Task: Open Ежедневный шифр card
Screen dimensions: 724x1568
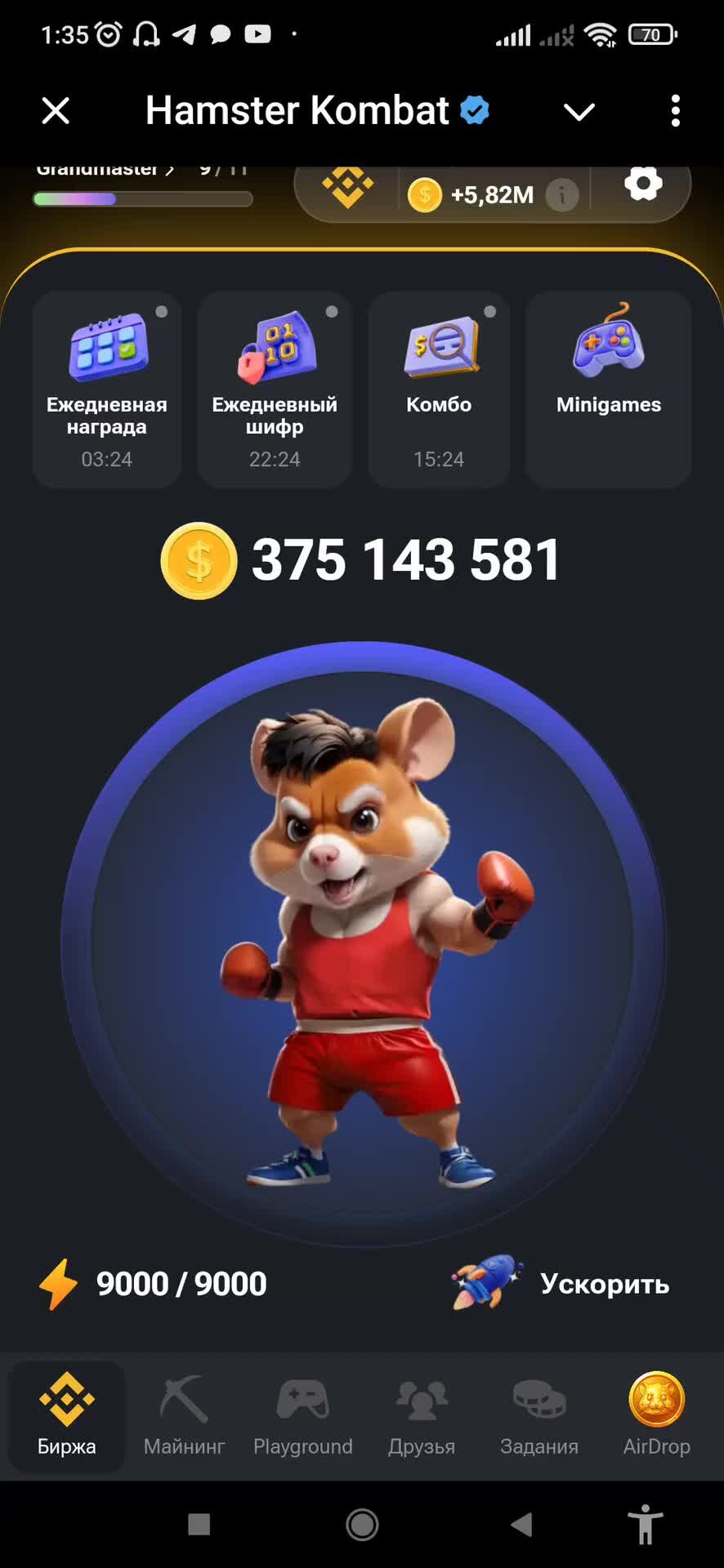Action: click(x=275, y=390)
